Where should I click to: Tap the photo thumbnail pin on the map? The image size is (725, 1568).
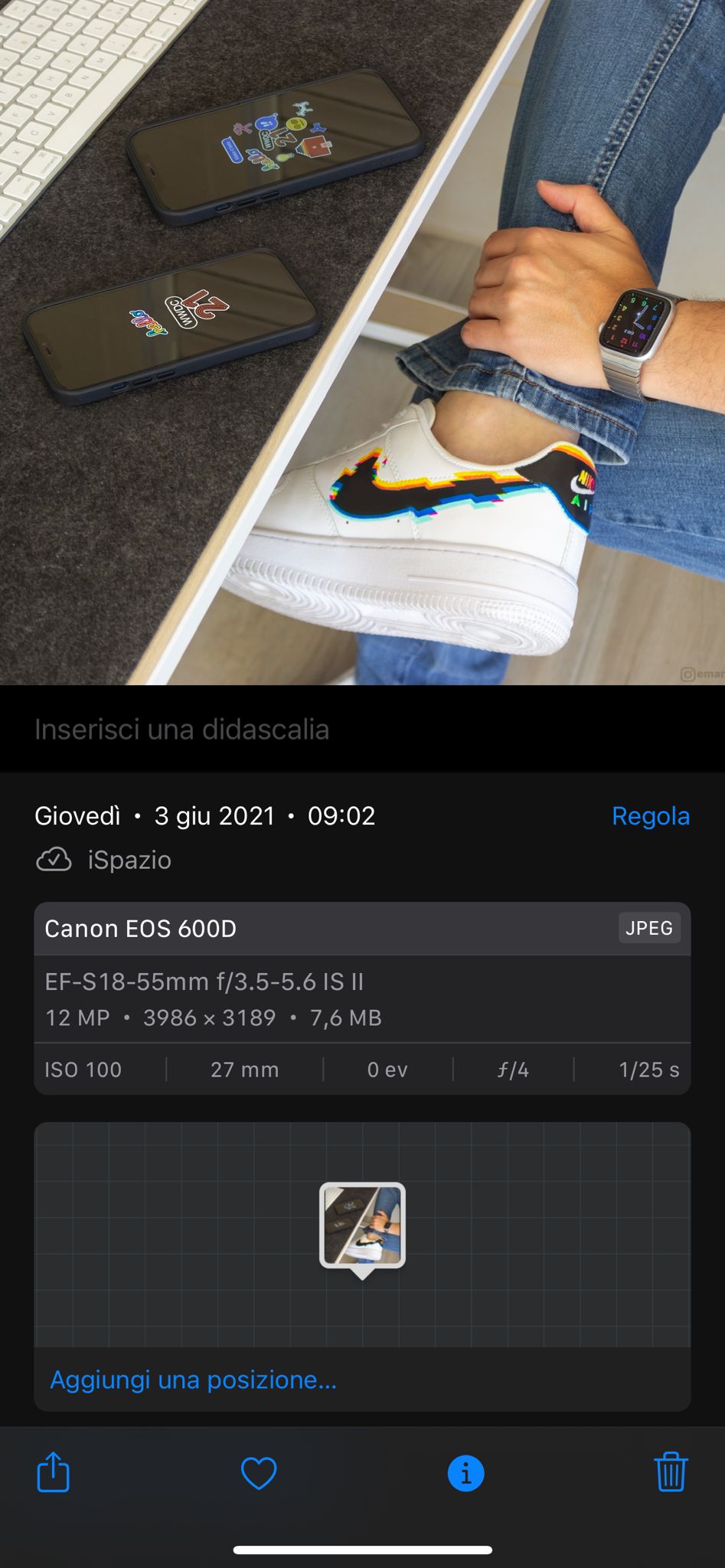[362, 1226]
